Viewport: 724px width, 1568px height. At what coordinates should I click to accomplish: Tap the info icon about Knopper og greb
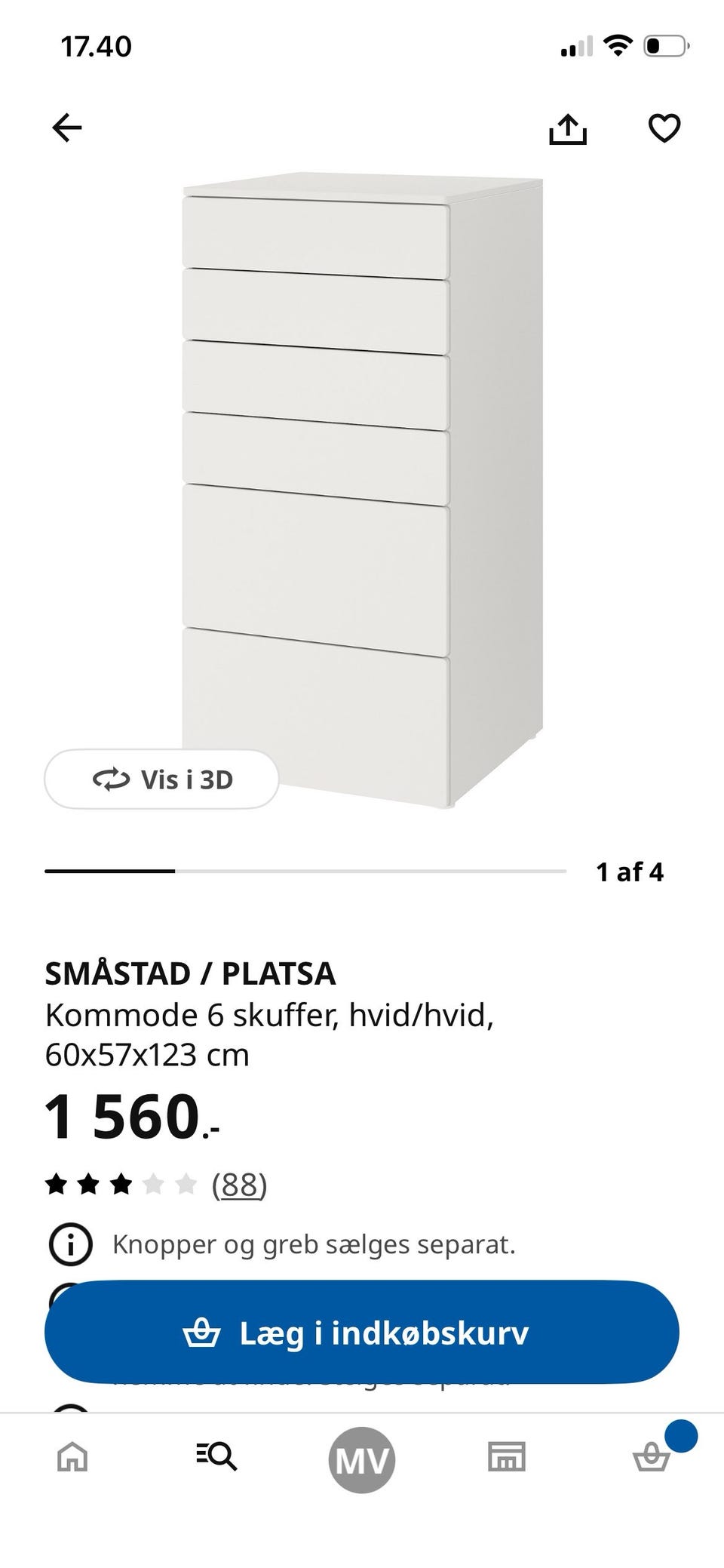[x=70, y=1244]
